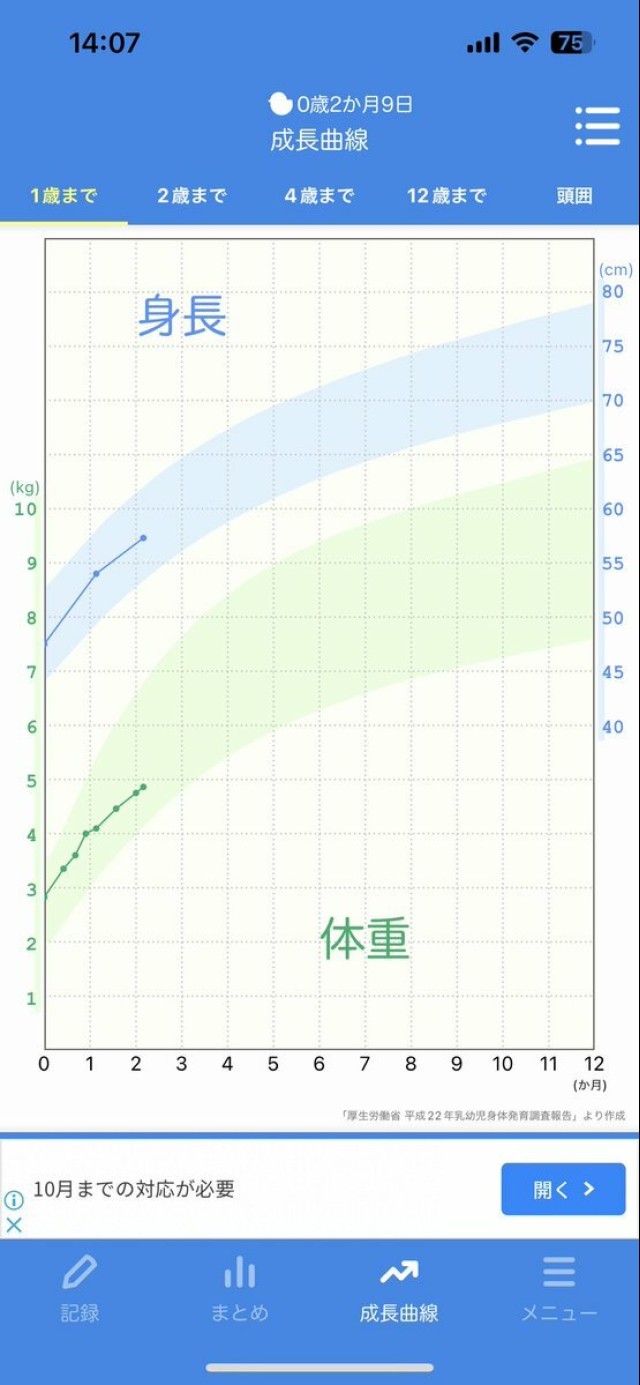Go to the 記録 tab

(80, 1289)
